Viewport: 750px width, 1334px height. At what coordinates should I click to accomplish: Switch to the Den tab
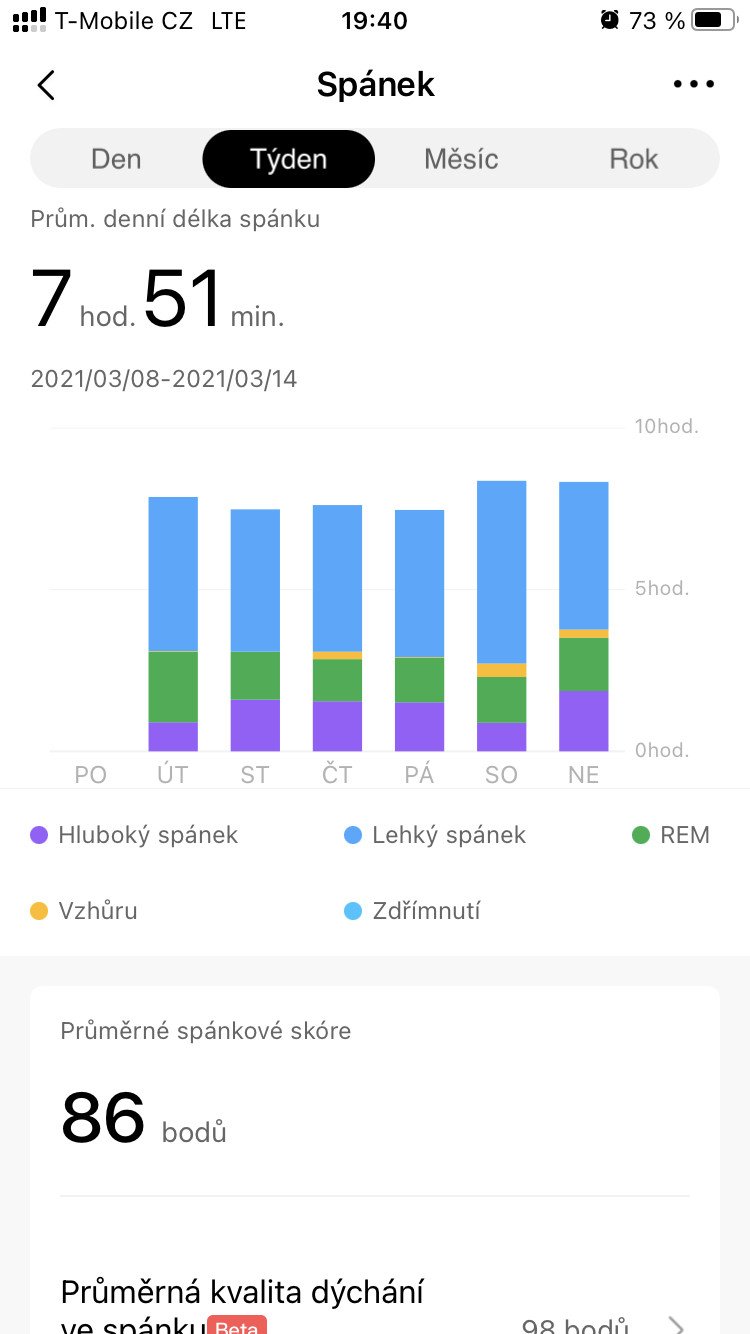point(116,159)
